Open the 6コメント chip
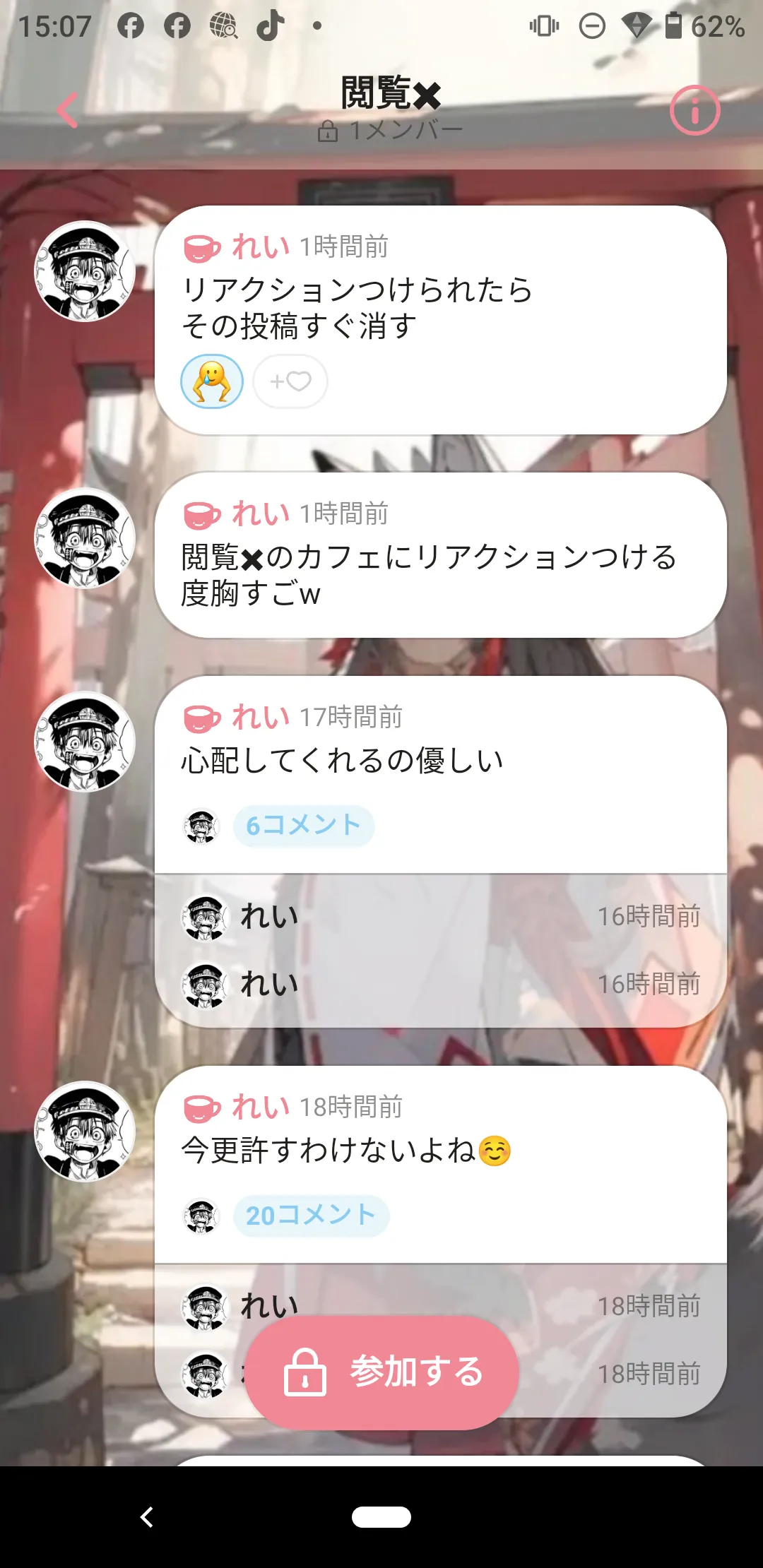Screen dimensions: 763x1568 303,825
